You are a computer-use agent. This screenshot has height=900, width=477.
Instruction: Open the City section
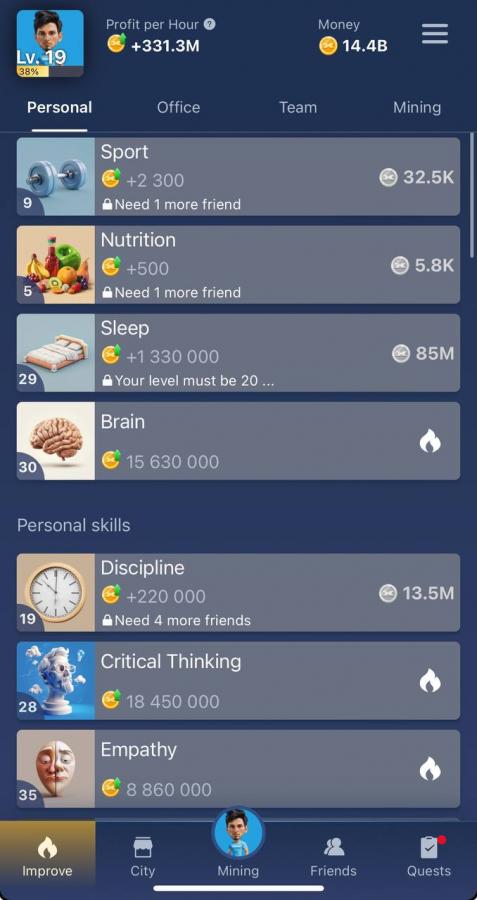(x=142, y=857)
